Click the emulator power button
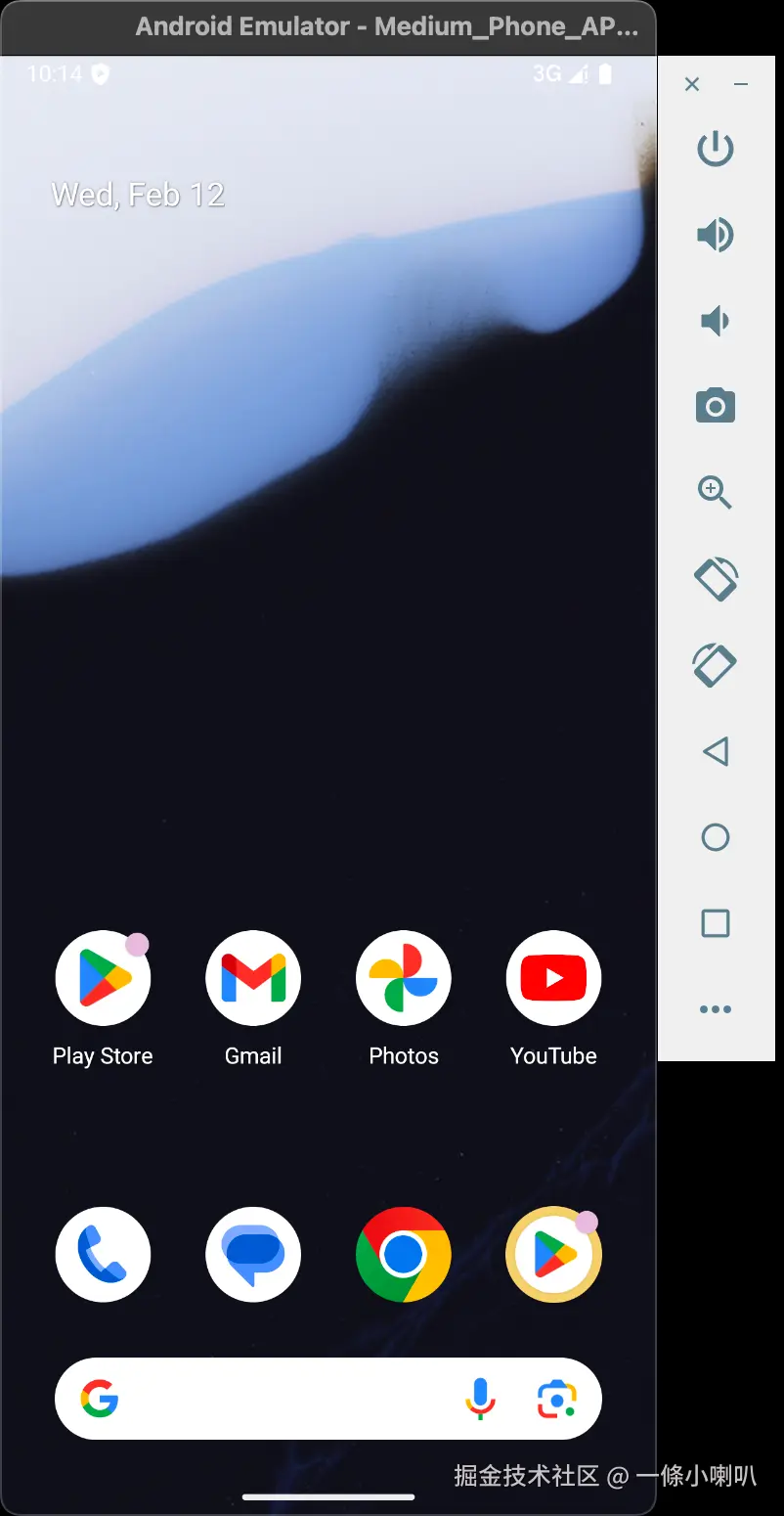The height and width of the screenshot is (1516, 784). [x=716, y=150]
